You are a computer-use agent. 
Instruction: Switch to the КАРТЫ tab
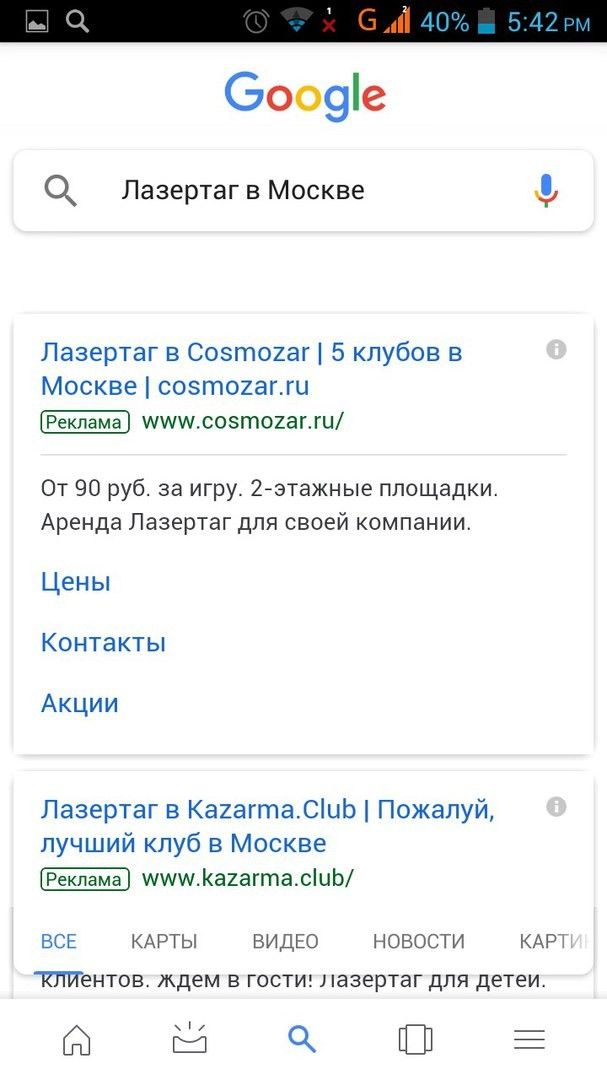click(164, 941)
